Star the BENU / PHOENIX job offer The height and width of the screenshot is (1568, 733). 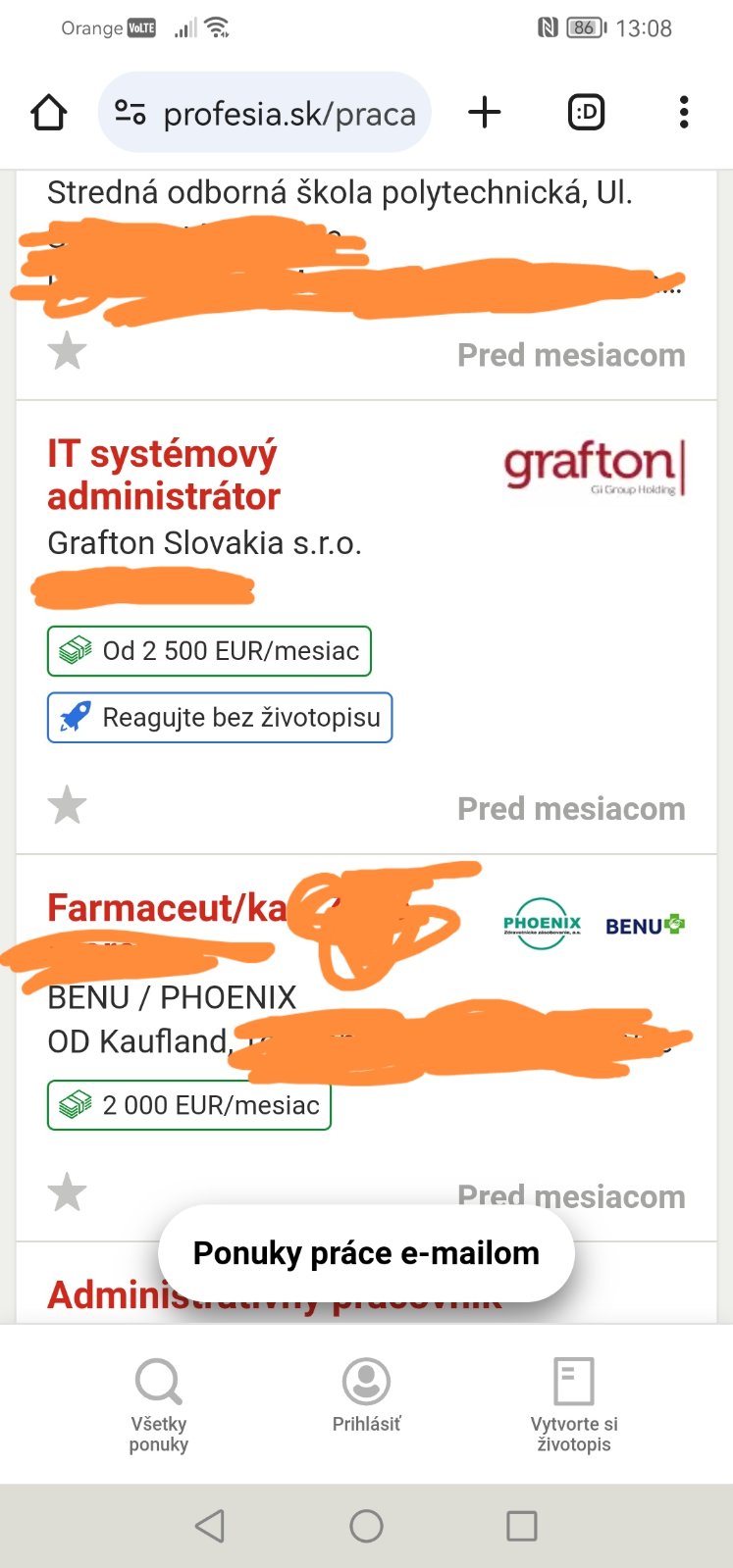coord(68,1192)
